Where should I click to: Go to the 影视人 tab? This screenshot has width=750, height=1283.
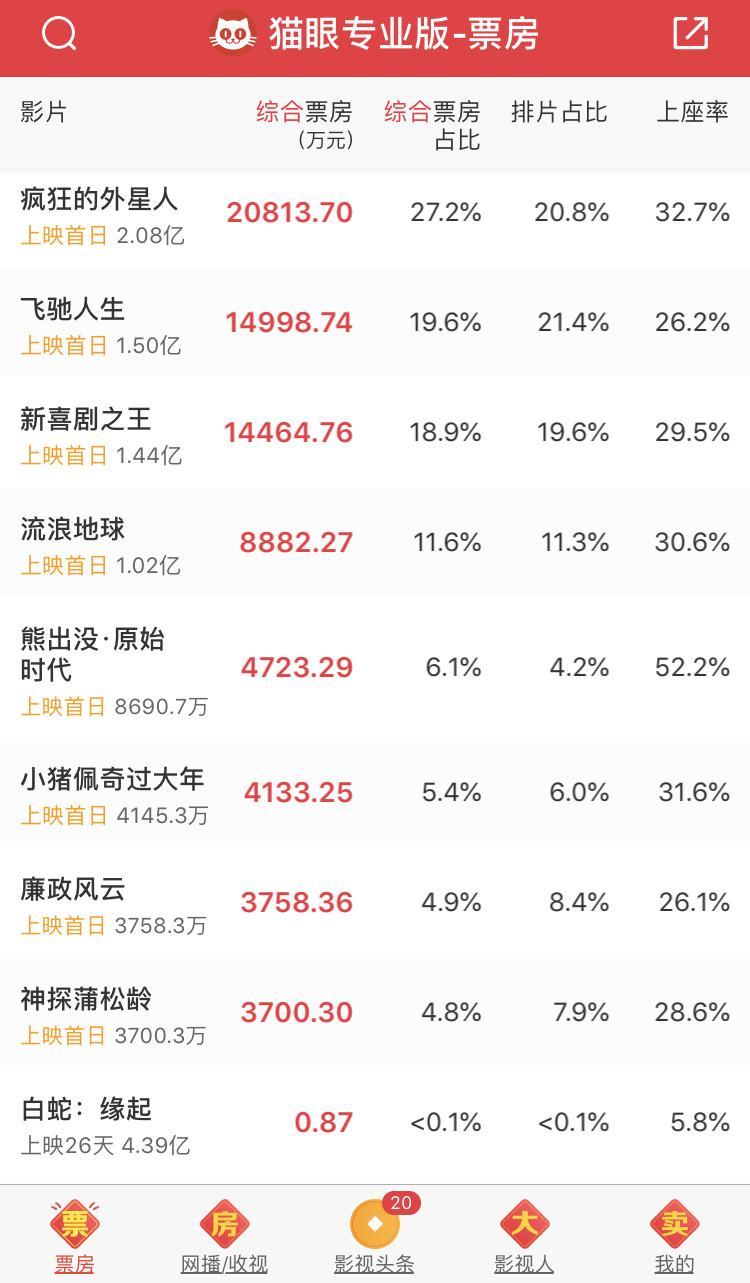pyautogui.click(x=524, y=1236)
